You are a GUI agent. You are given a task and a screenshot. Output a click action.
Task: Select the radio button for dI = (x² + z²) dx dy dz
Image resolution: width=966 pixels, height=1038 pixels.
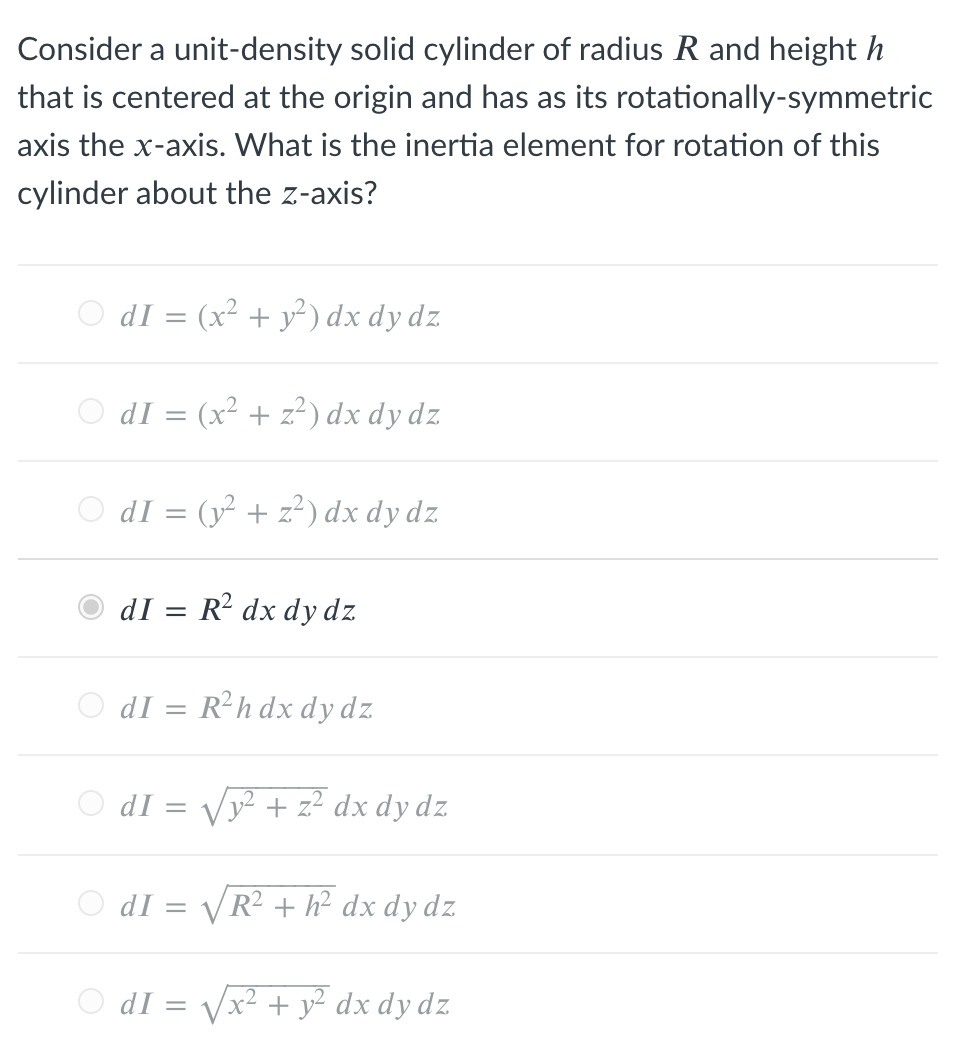click(89, 412)
